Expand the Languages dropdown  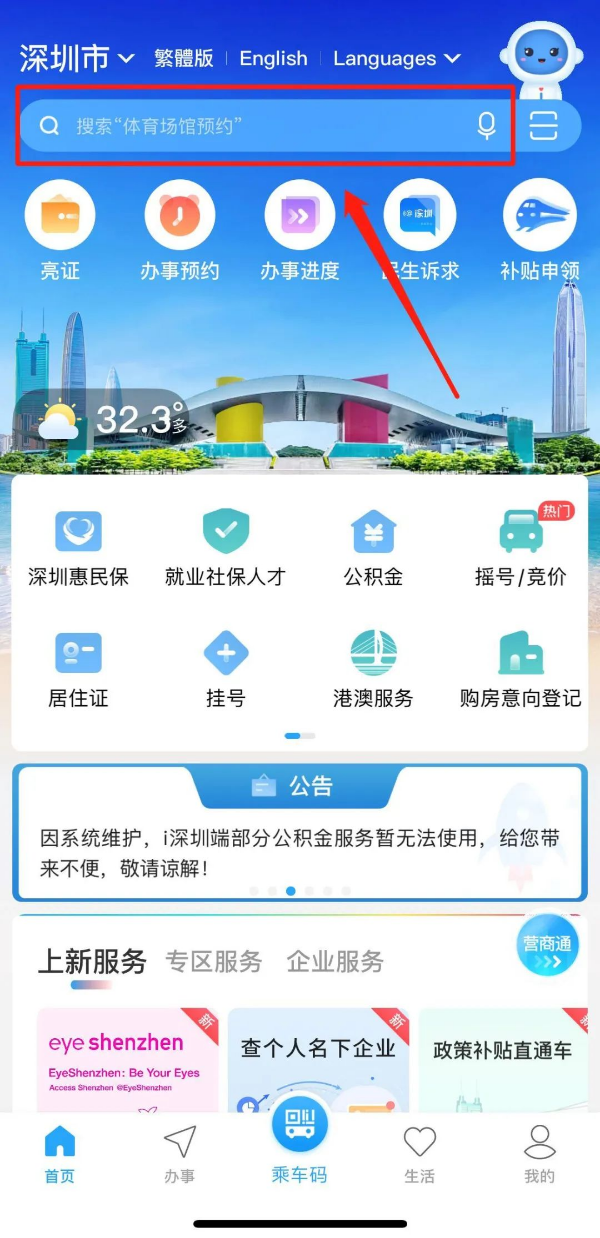point(396,58)
